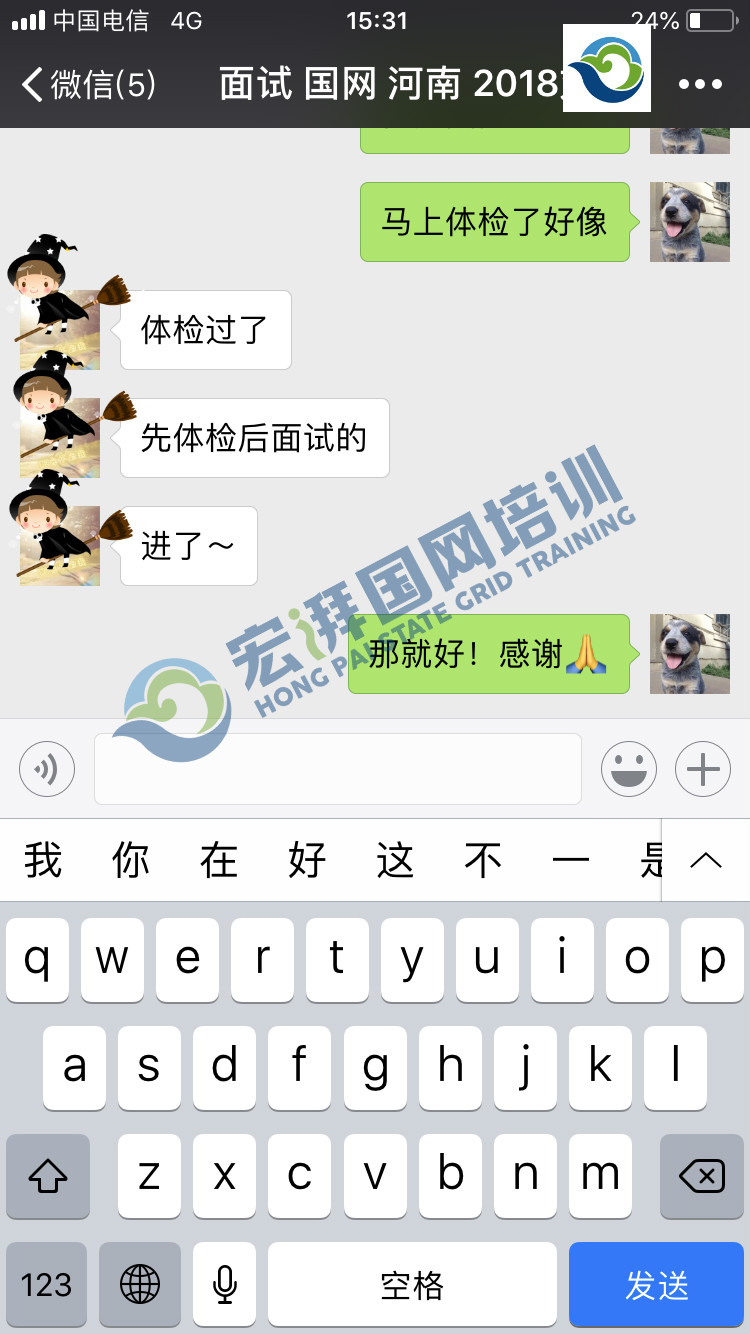Focus the message text field
Viewport: 750px width, 1334px height.
tap(338, 769)
